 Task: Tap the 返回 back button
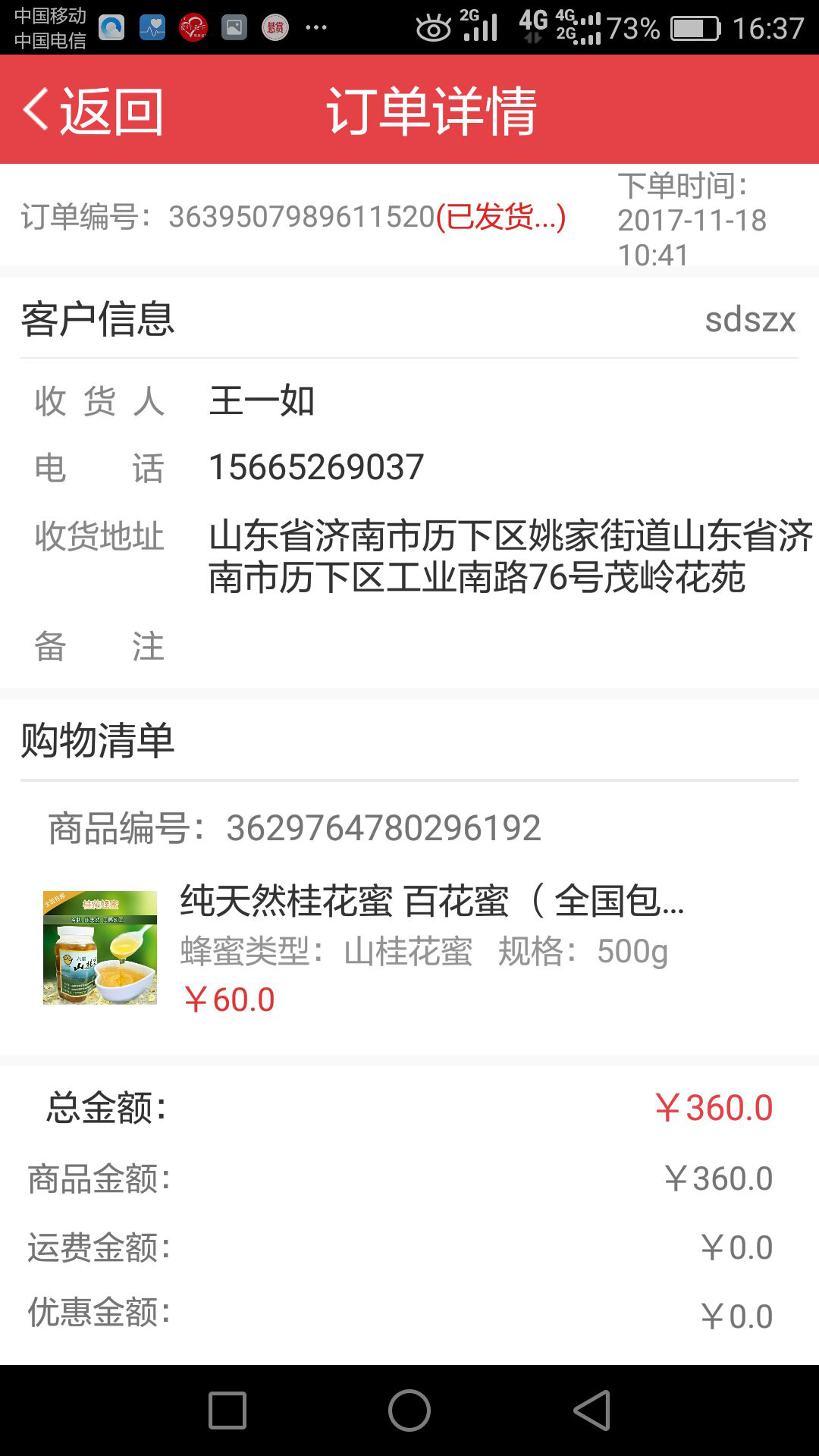94,111
